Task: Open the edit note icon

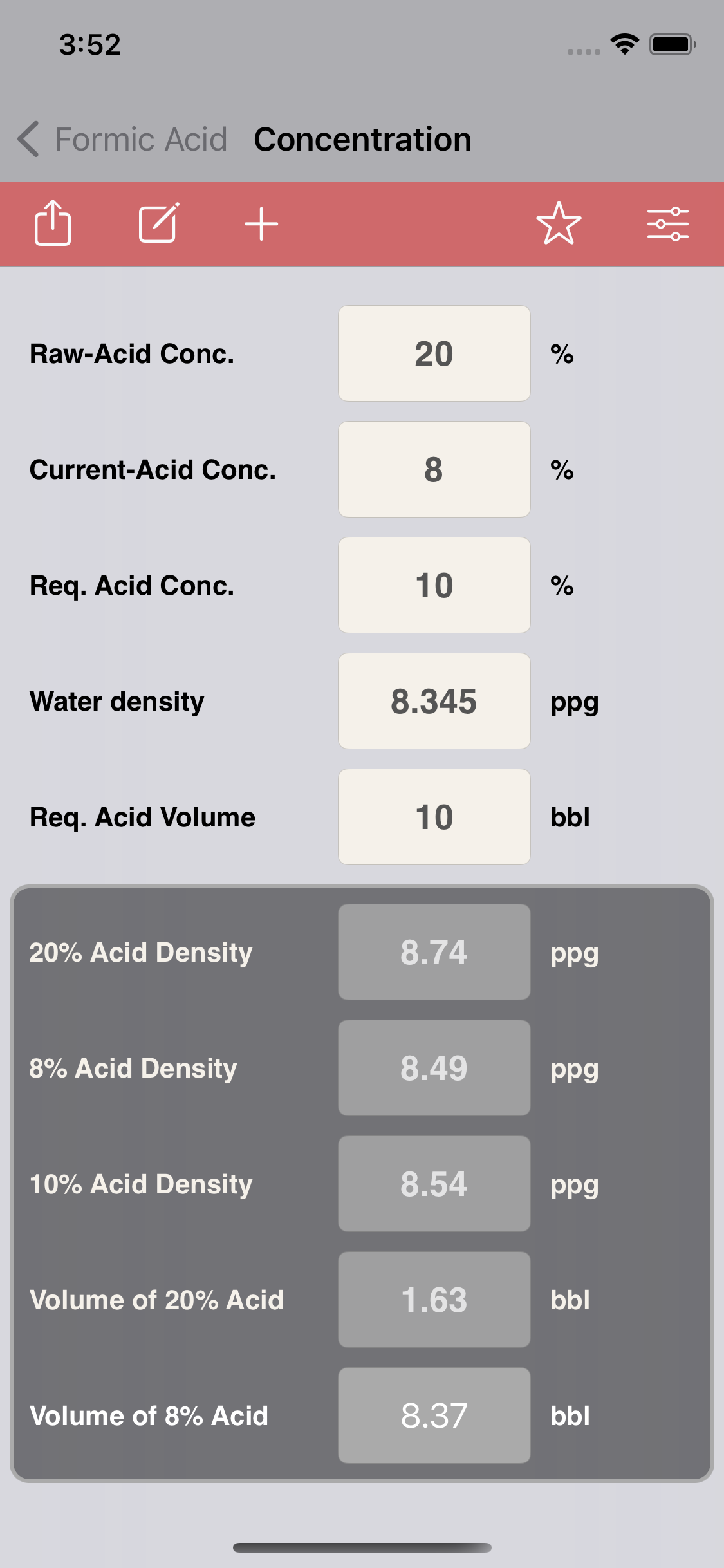Action: [x=158, y=223]
